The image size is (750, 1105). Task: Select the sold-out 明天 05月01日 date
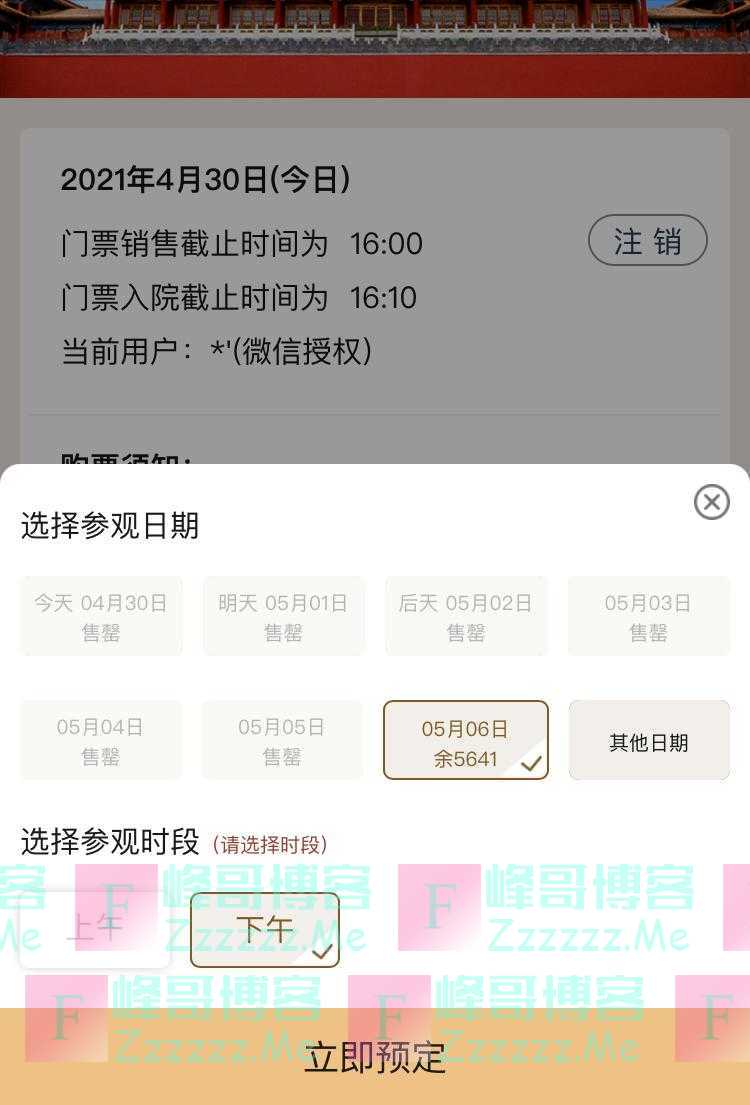pos(283,617)
